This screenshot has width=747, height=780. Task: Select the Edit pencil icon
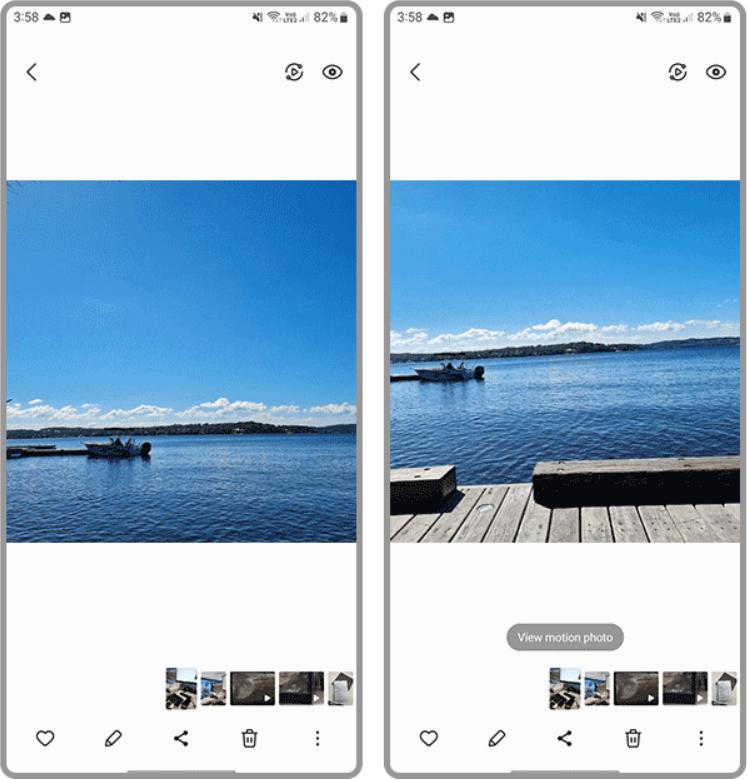click(x=113, y=738)
